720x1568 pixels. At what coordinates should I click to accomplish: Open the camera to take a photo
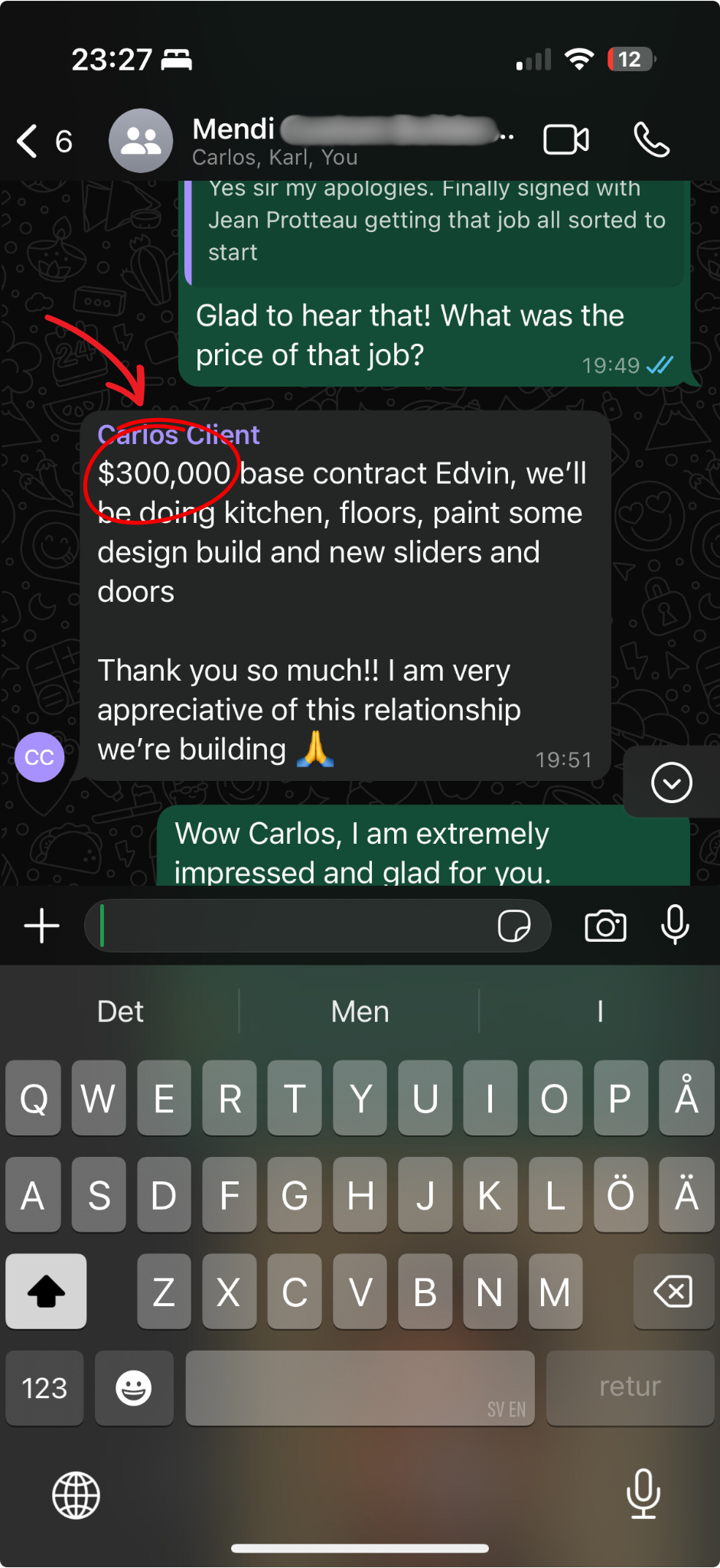(605, 926)
